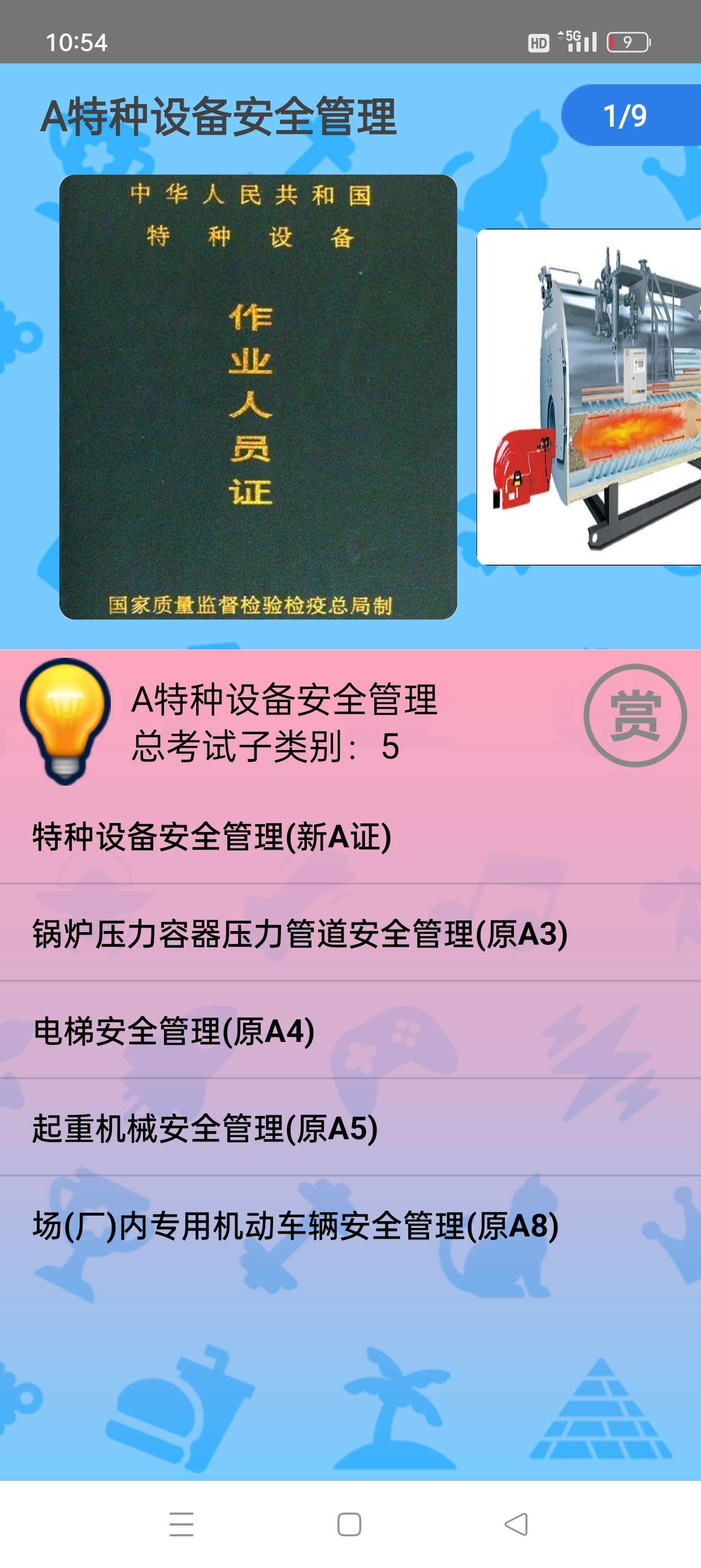The image size is (701, 1568).
Task: Tap the 赏 reward button
Action: [635, 715]
